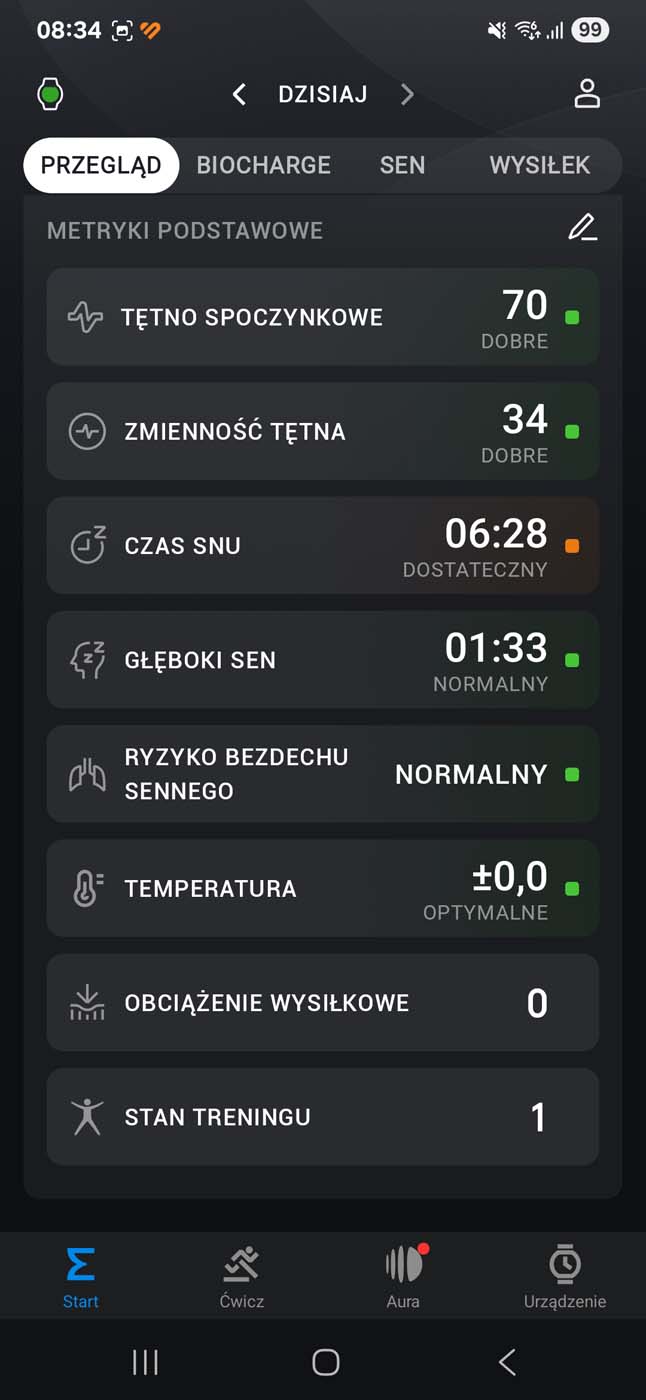The image size is (646, 1400).
Task: Switch to the BIOCHARGE tab
Action: point(263,165)
